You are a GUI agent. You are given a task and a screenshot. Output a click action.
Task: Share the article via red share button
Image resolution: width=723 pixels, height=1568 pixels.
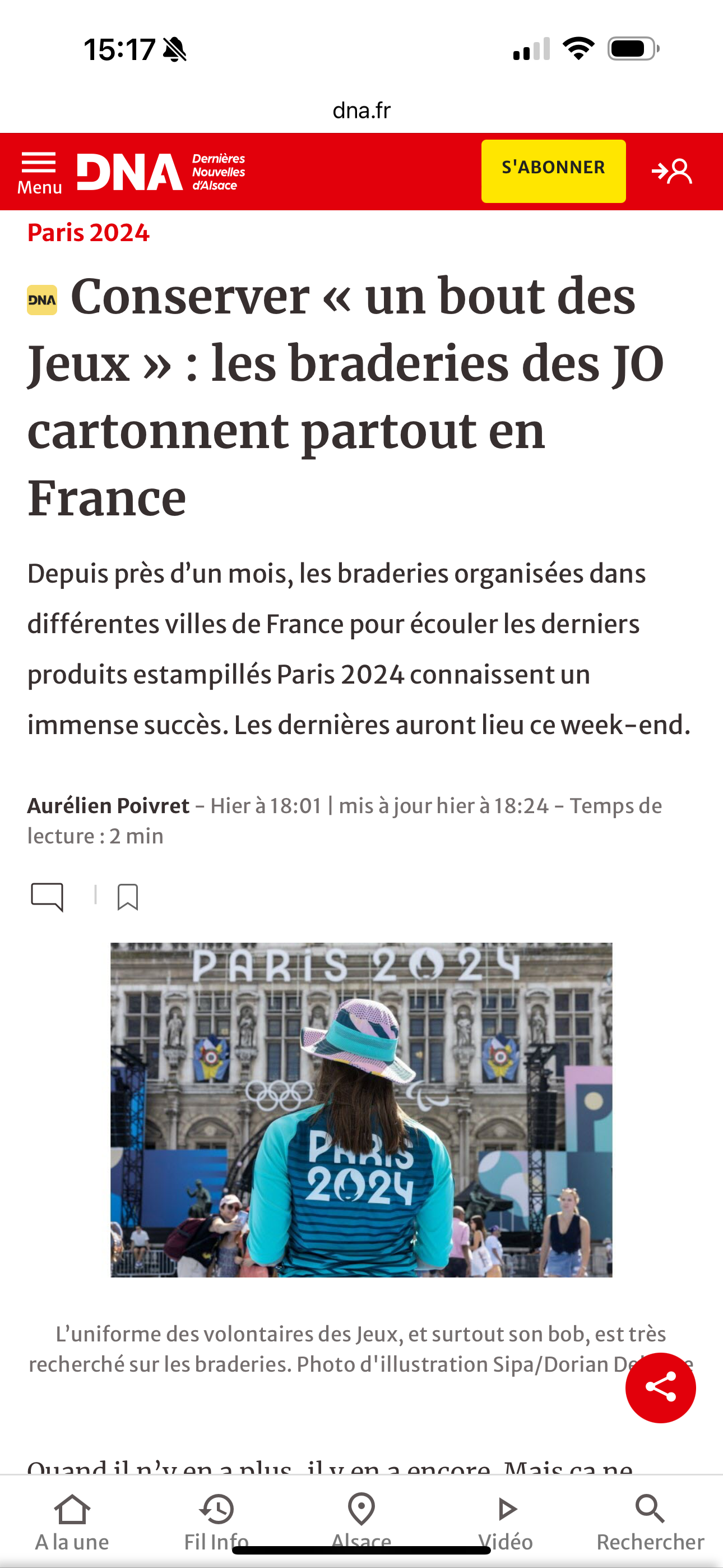[x=660, y=1387]
